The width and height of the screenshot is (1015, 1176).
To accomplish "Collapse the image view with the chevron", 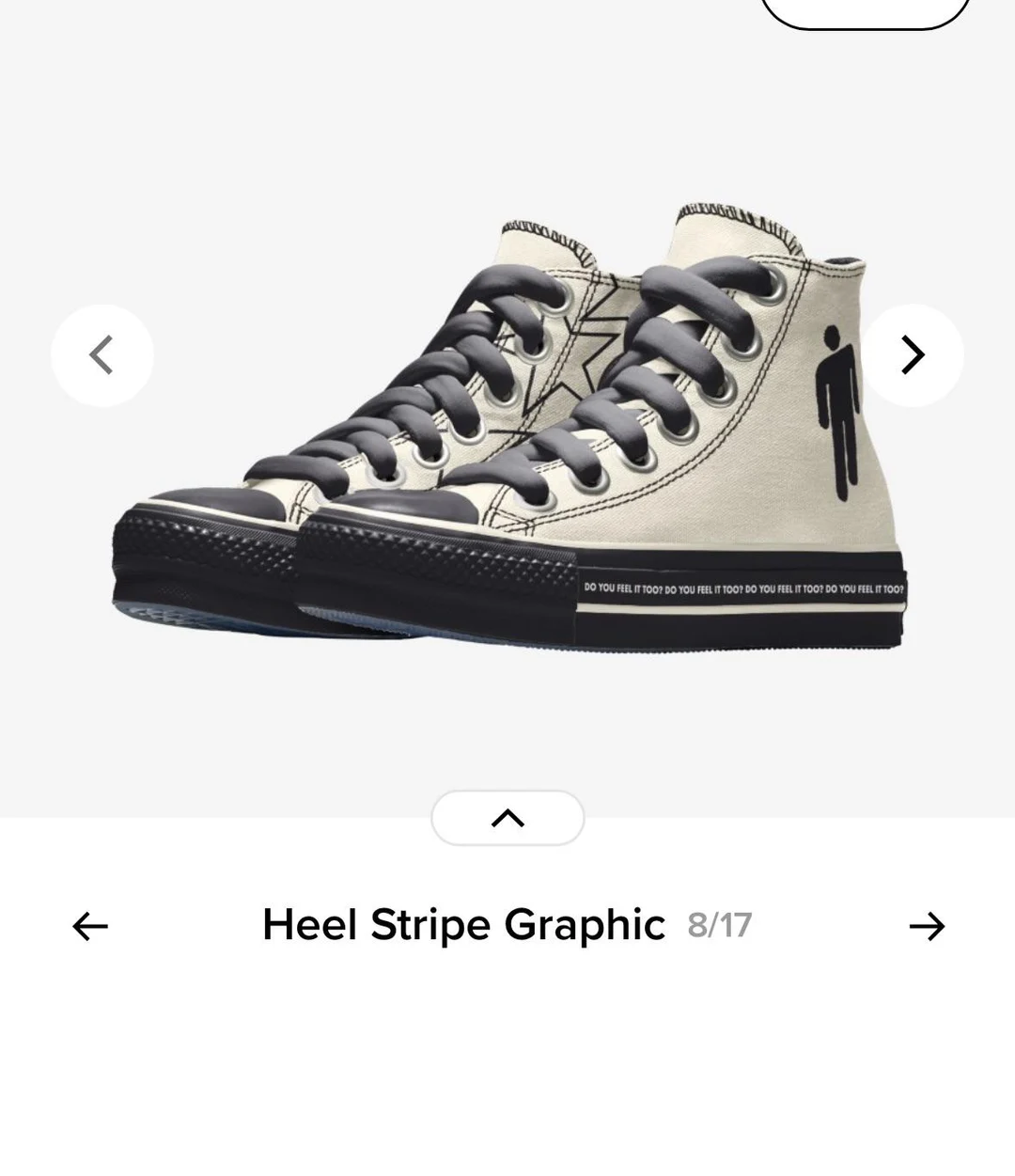I will [507, 817].
